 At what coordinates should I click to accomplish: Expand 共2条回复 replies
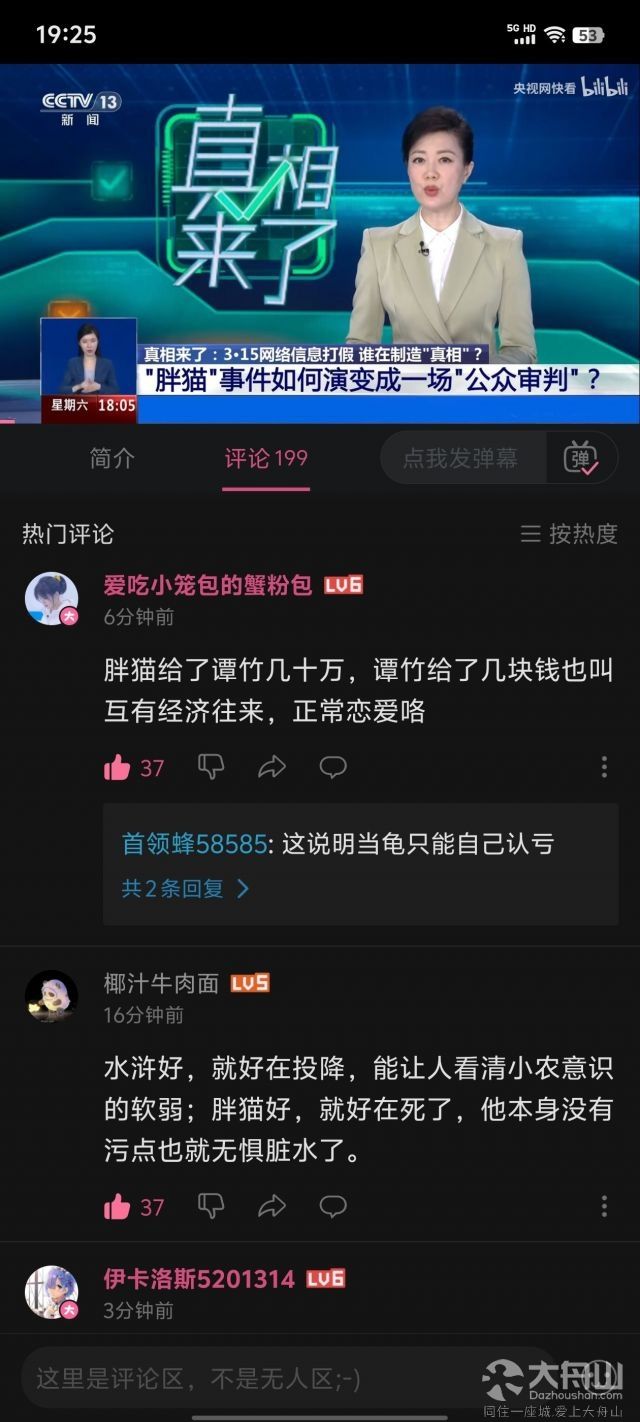(x=185, y=888)
